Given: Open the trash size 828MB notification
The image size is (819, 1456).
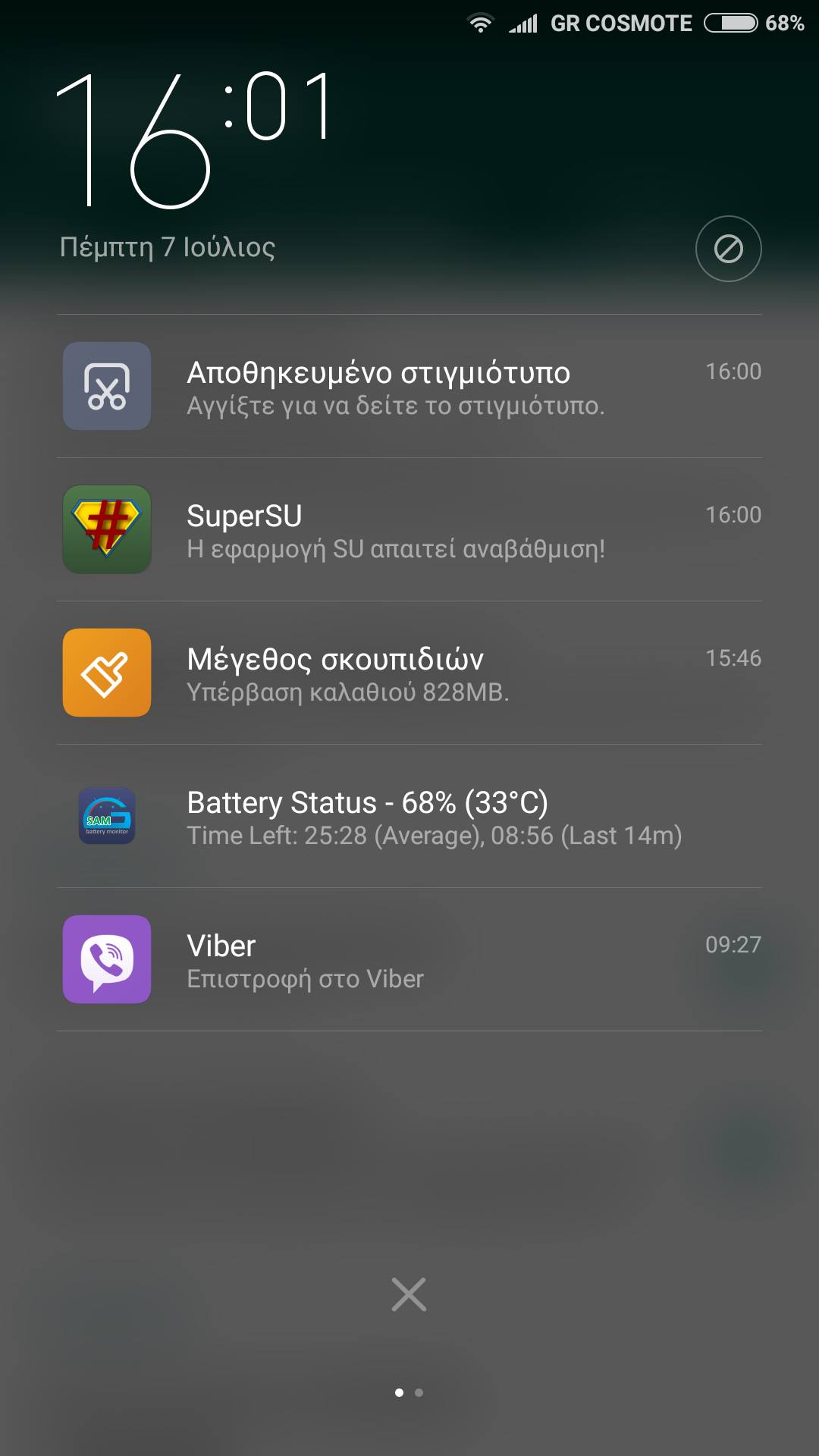Looking at the screenshot, I should pos(409,673).
